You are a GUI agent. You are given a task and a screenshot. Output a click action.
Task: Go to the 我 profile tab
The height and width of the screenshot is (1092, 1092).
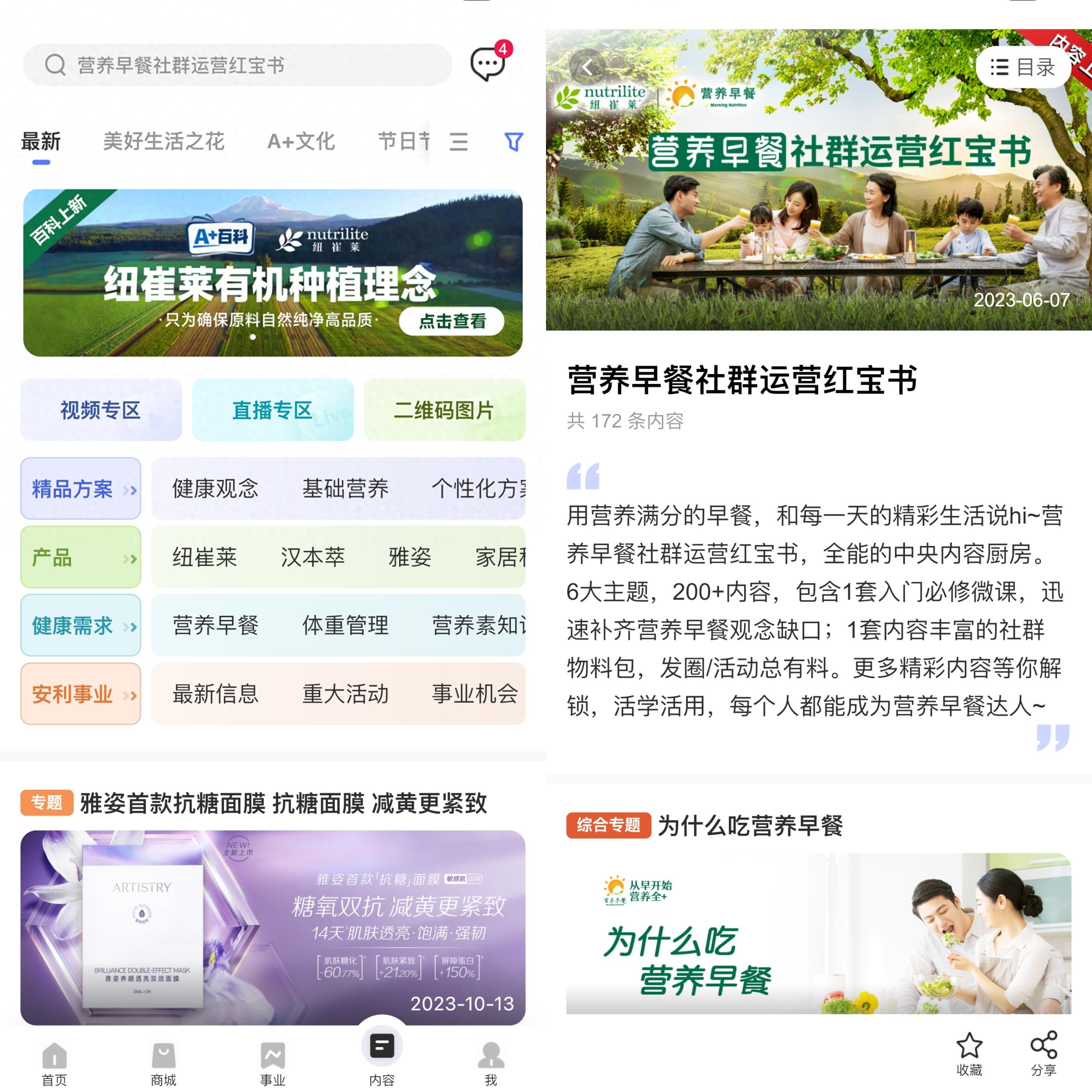click(491, 1064)
